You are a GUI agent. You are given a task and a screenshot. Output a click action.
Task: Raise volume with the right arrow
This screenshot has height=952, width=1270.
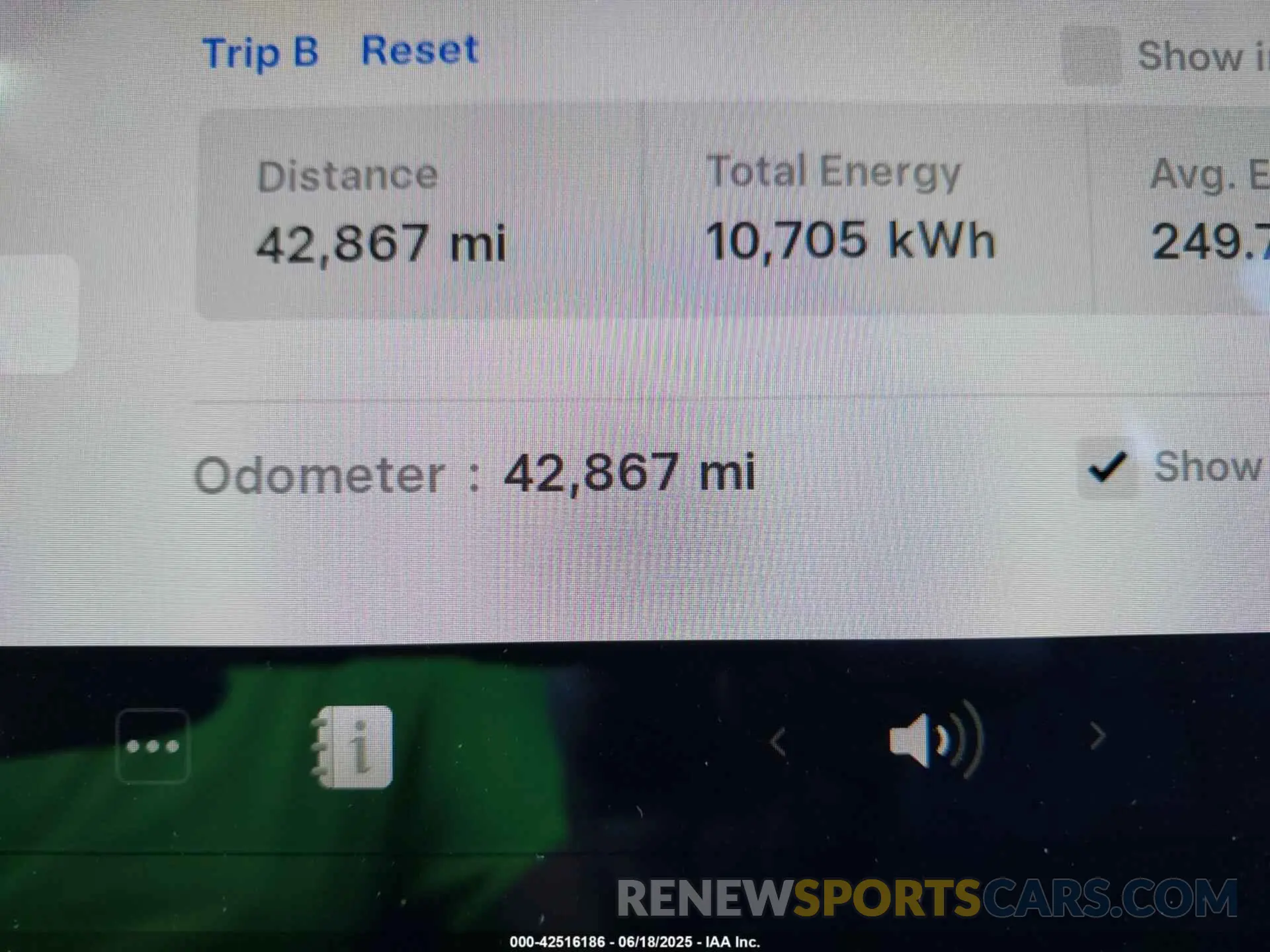(1097, 736)
